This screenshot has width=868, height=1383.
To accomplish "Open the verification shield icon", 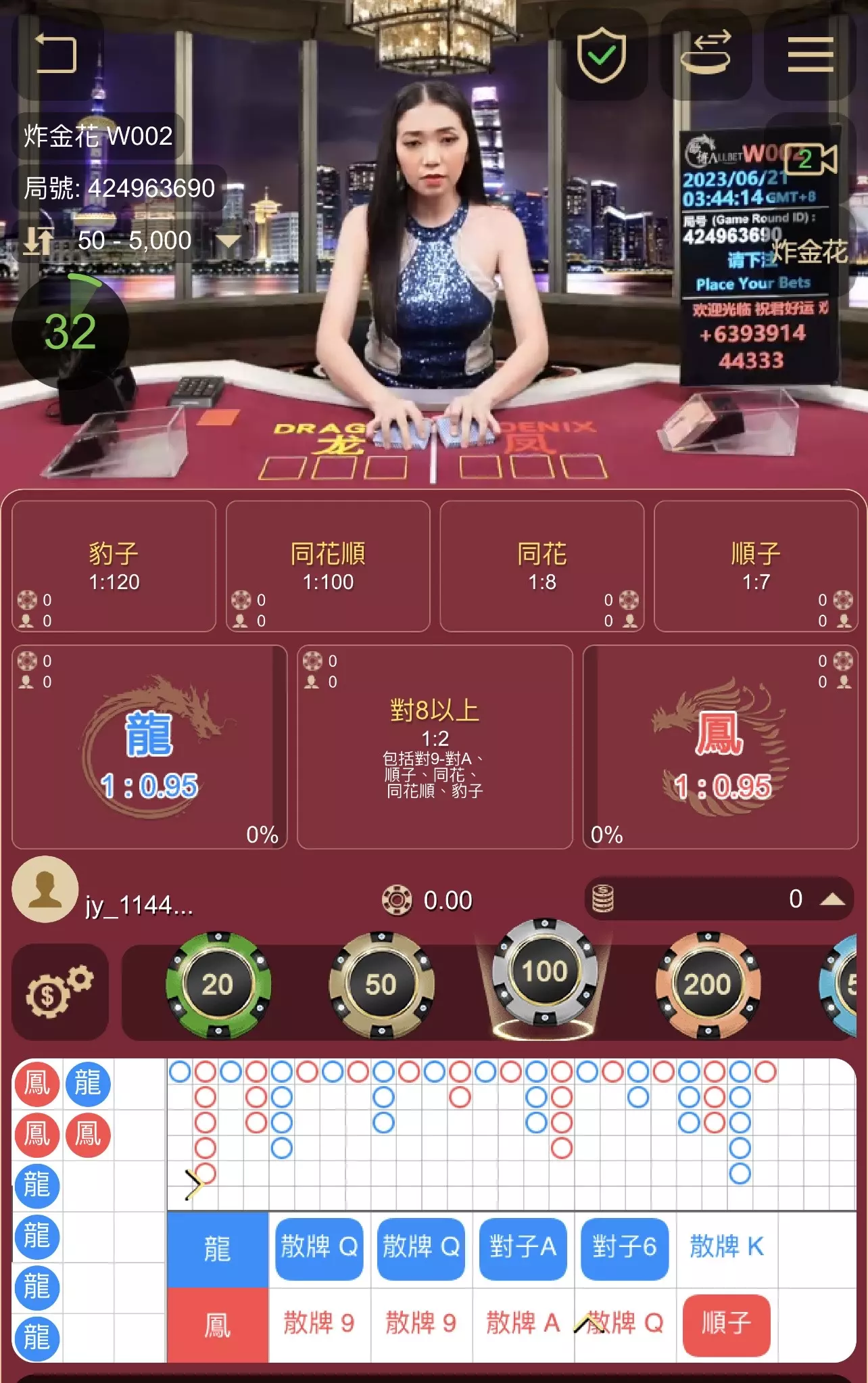I will (601, 55).
